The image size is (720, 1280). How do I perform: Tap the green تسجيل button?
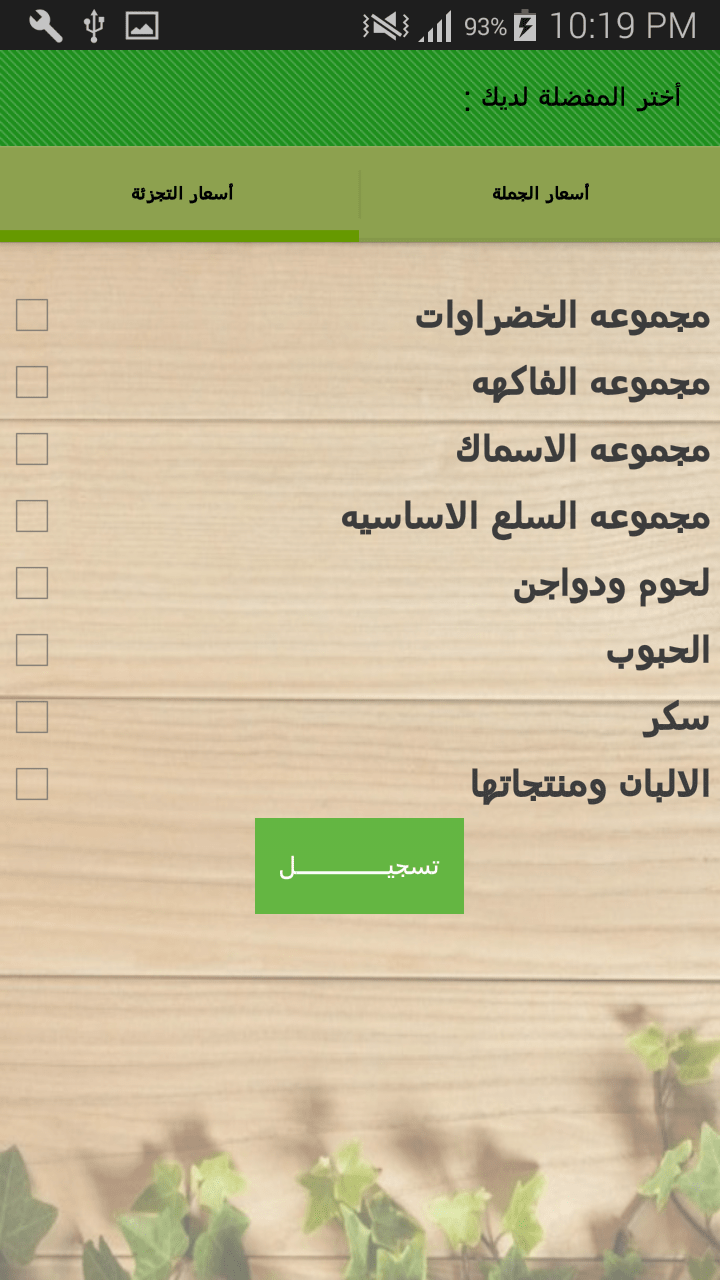point(359,866)
